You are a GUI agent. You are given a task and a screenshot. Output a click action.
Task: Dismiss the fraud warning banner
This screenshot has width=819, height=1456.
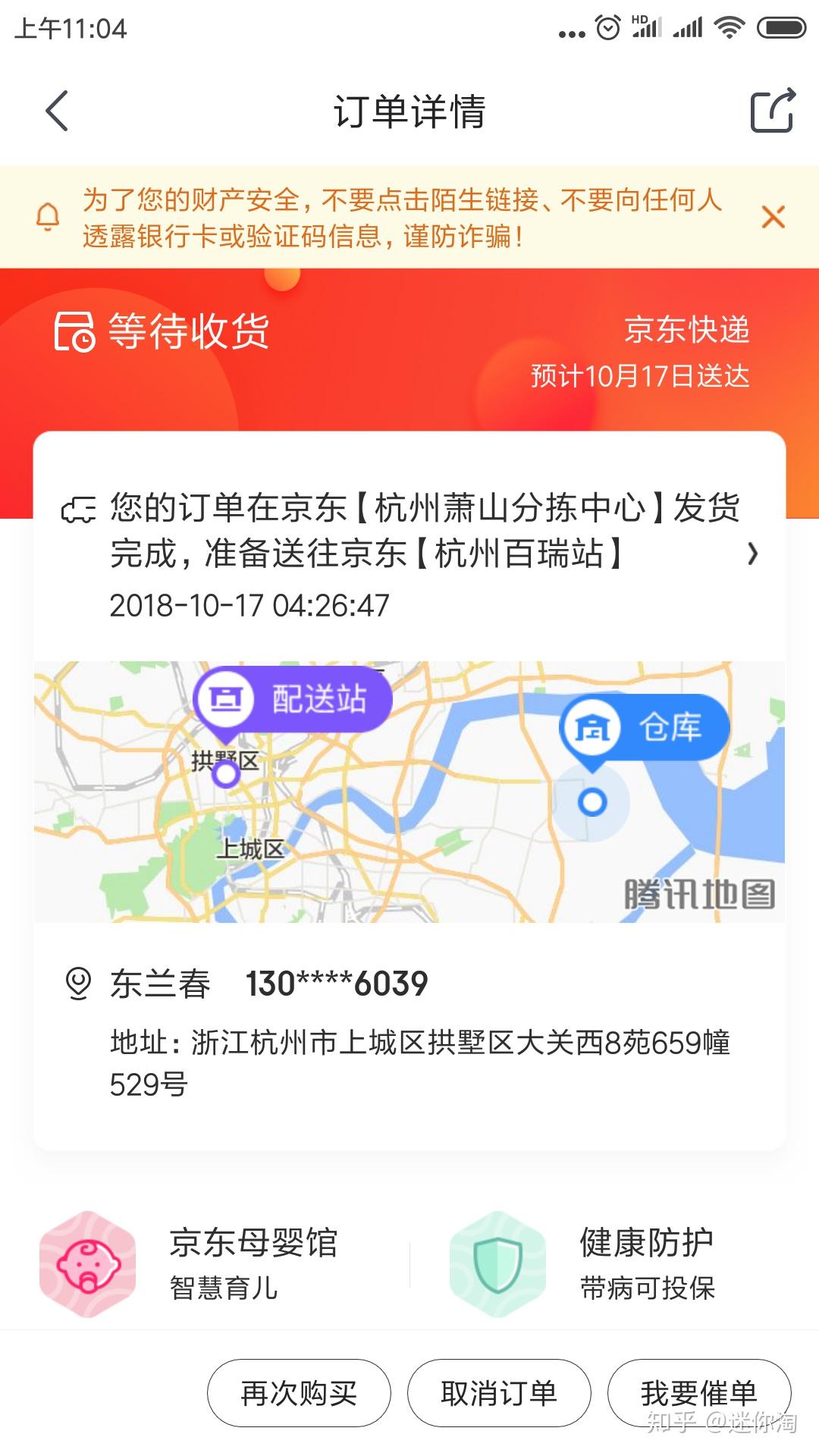(x=773, y=218)
